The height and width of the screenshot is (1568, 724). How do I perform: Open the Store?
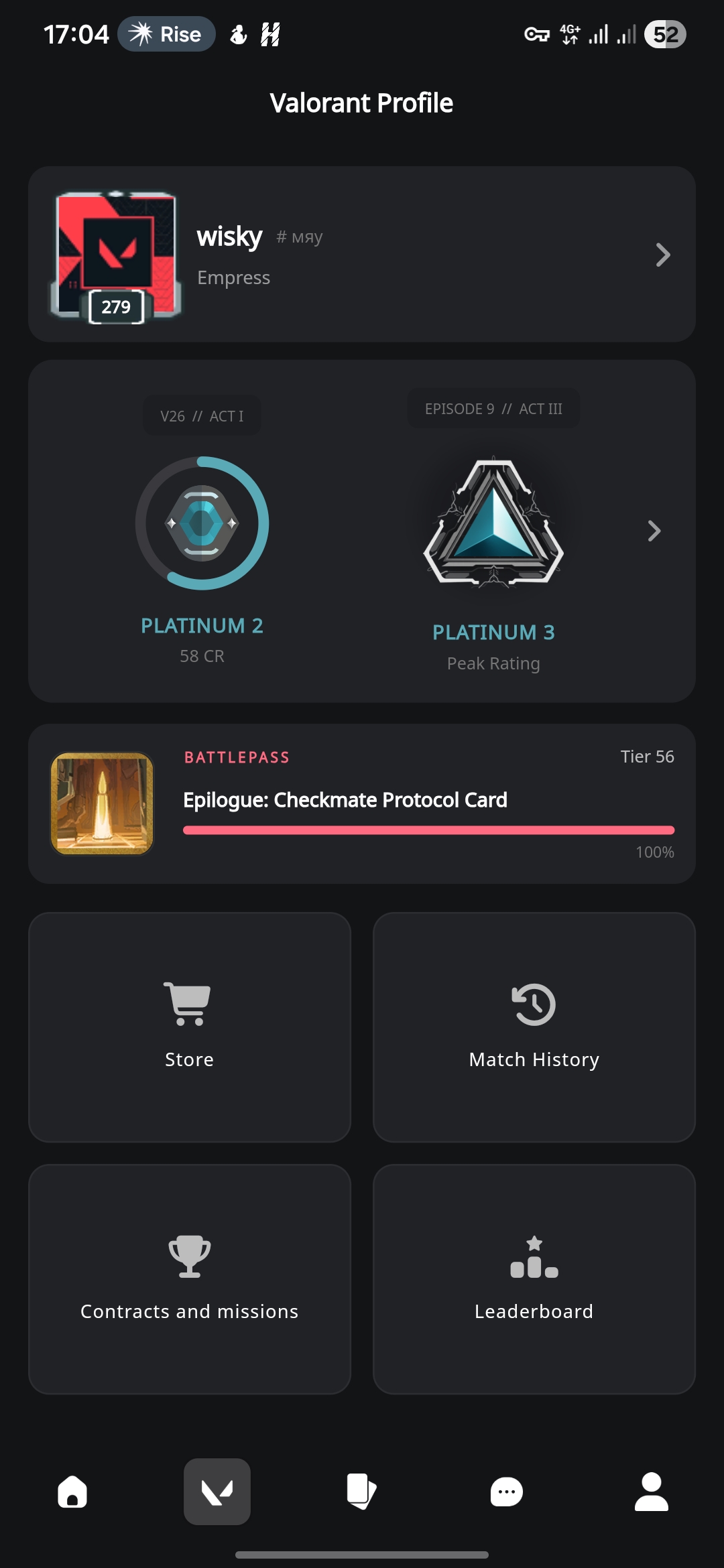pos(190,1027)
